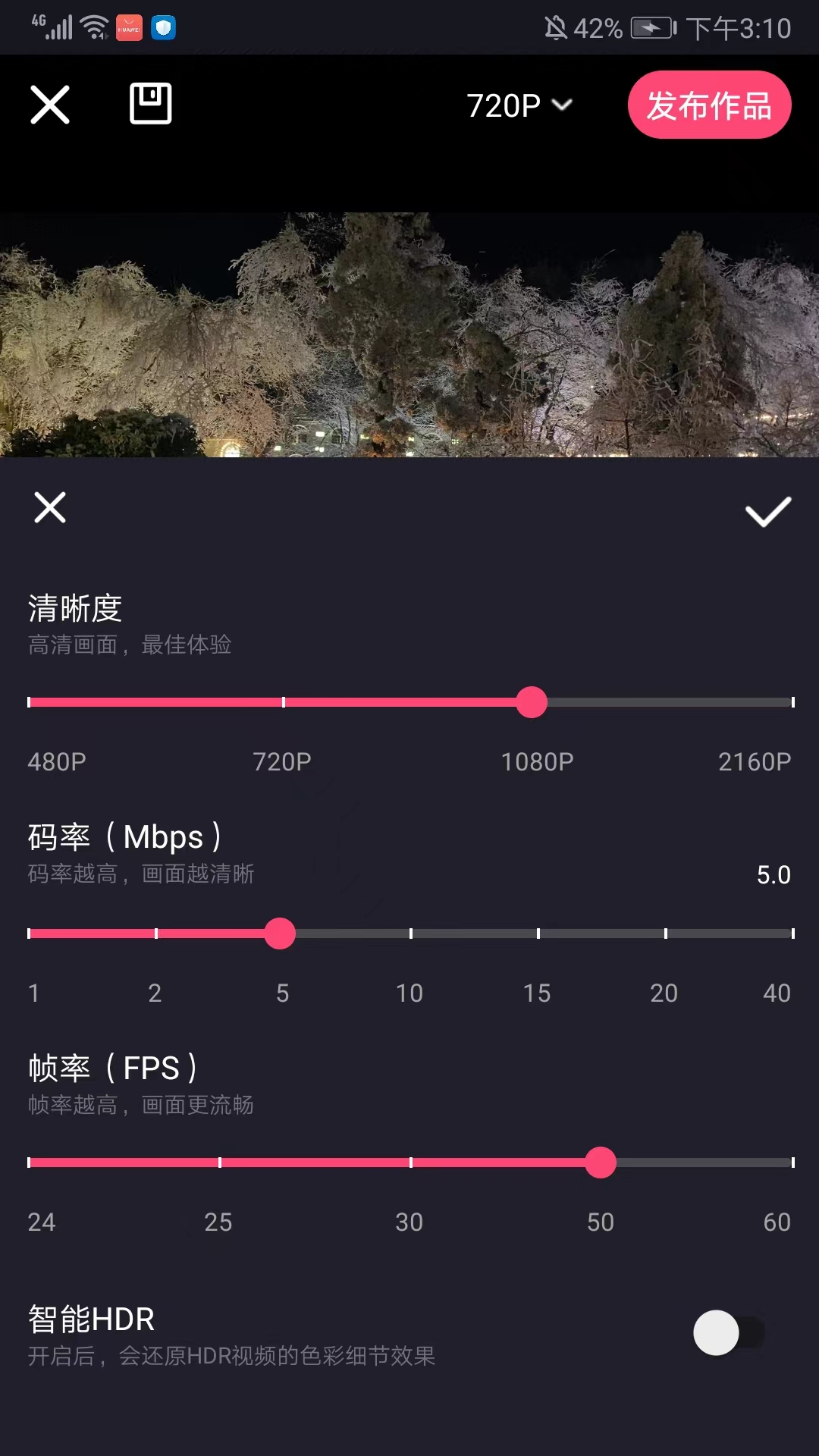Close the video editor with top X
Viewport: 819px width, 1456px height.
pos(50,104)
